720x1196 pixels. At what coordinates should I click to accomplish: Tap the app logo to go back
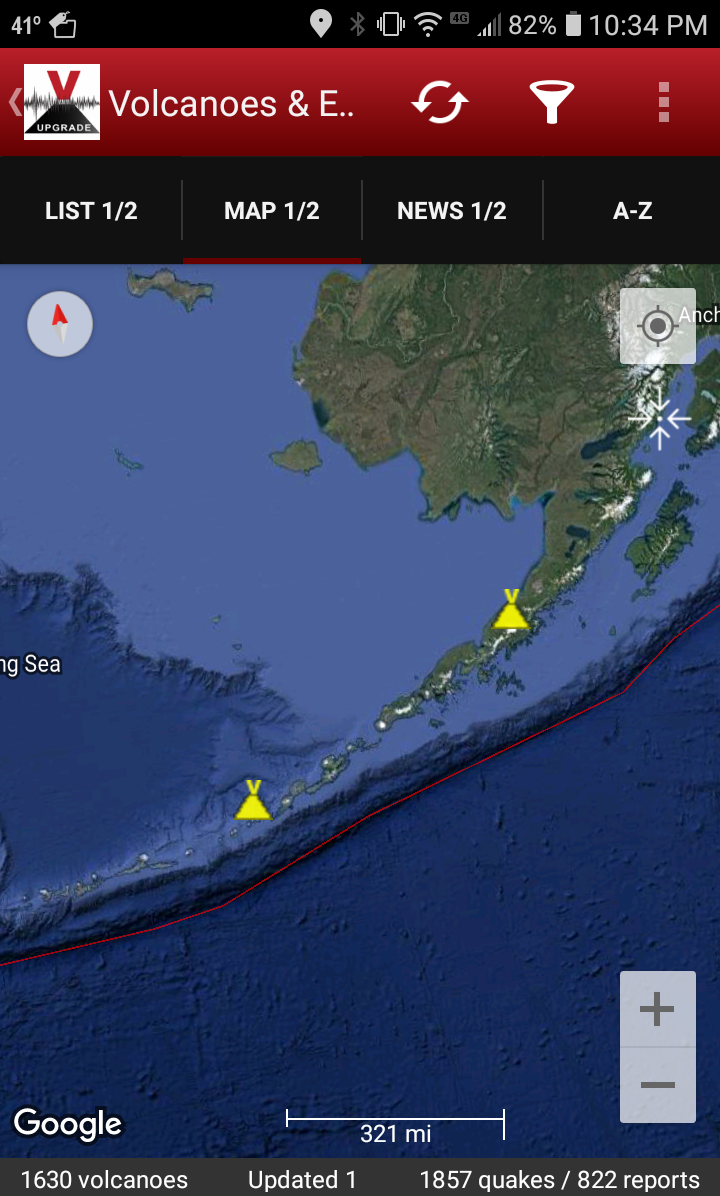click(61, 102)
